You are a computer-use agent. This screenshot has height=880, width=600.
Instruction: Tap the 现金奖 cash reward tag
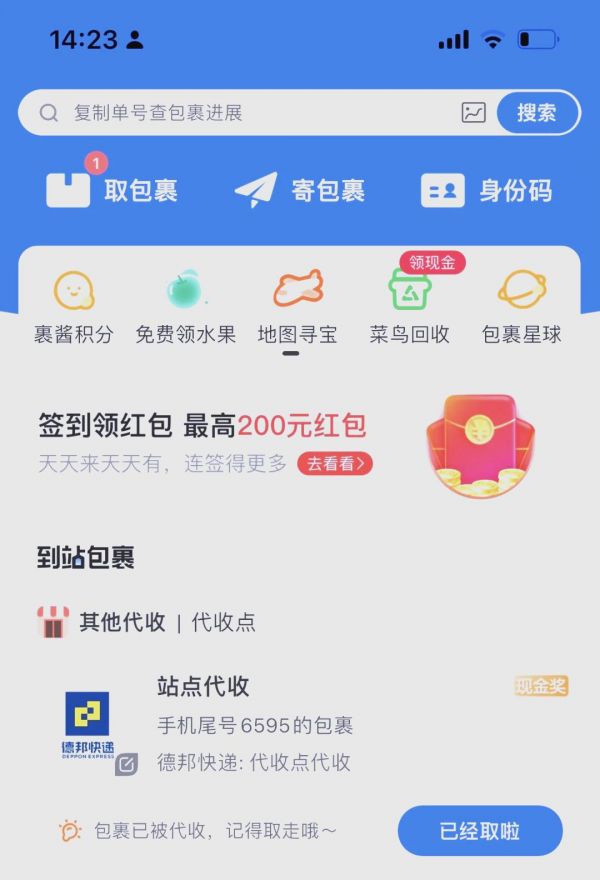point(541,686)
